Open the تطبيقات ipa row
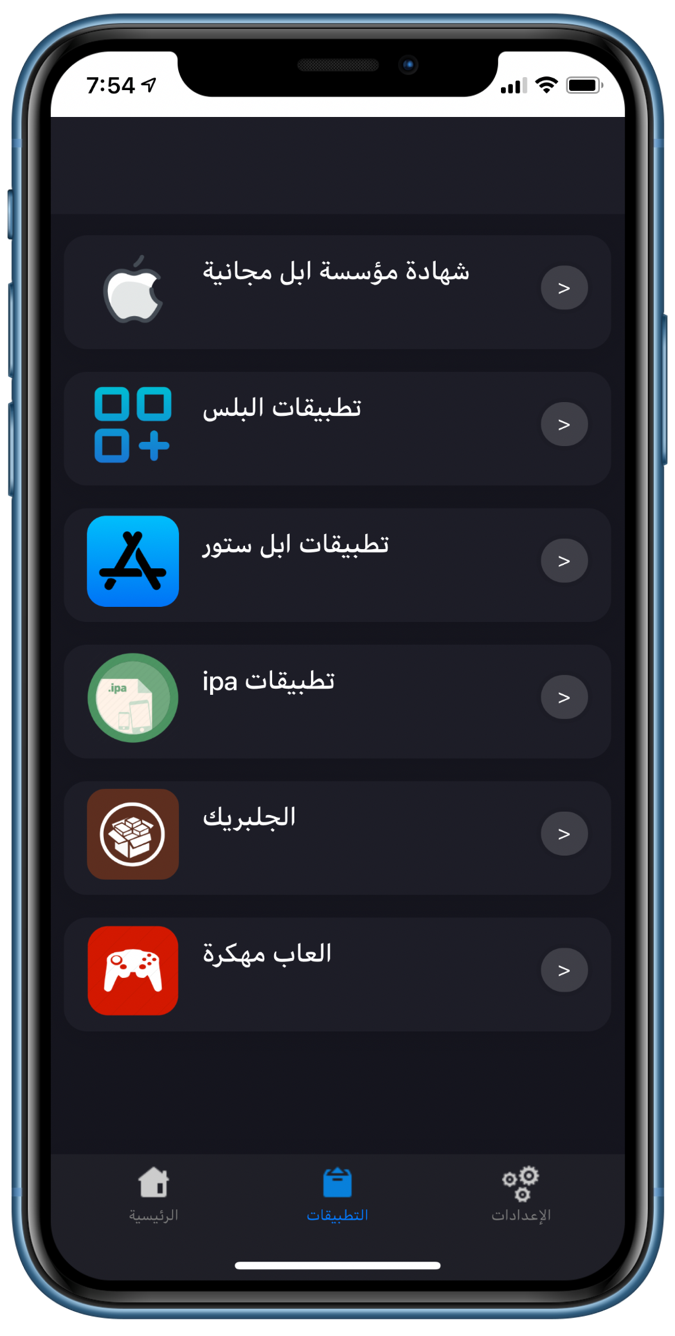Image resolution: width=675 pixels, height=1336 pixels. click(337, 700)
